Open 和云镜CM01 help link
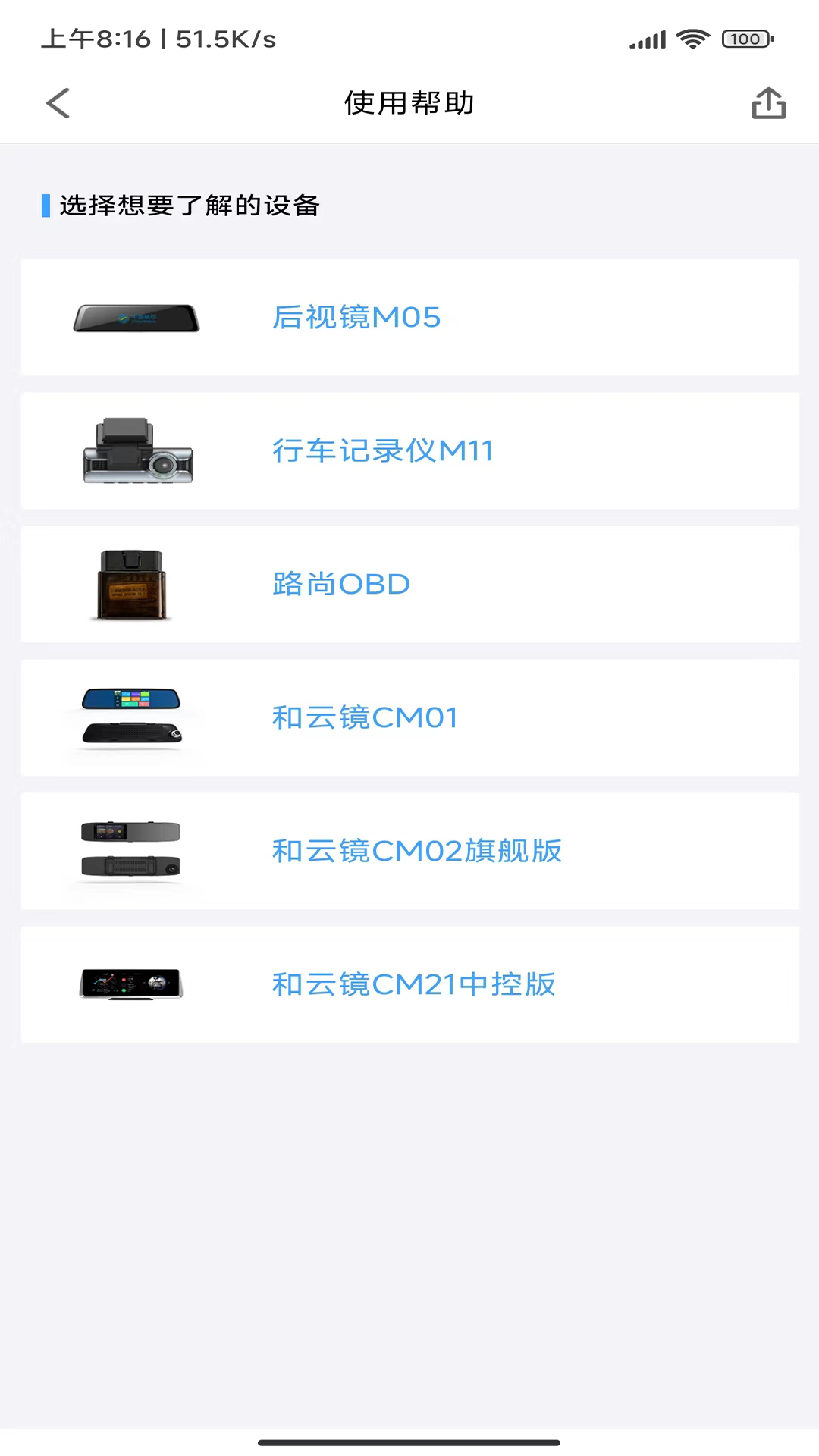The width and height of the screenshot is (819, 1456). (x=365, y=717)
